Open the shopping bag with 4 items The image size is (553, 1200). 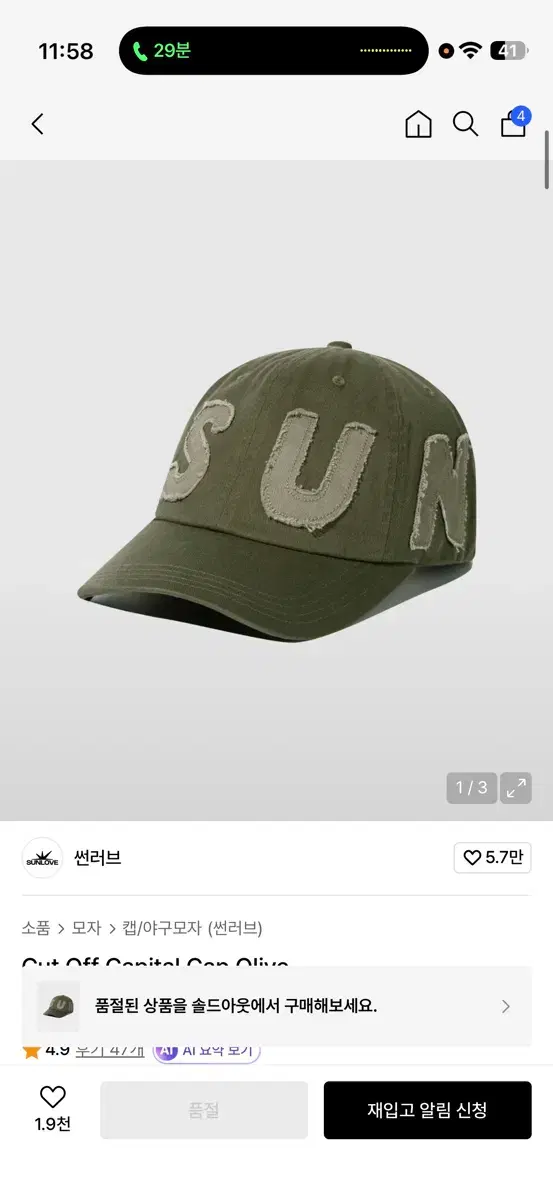[x=514, y=122]
